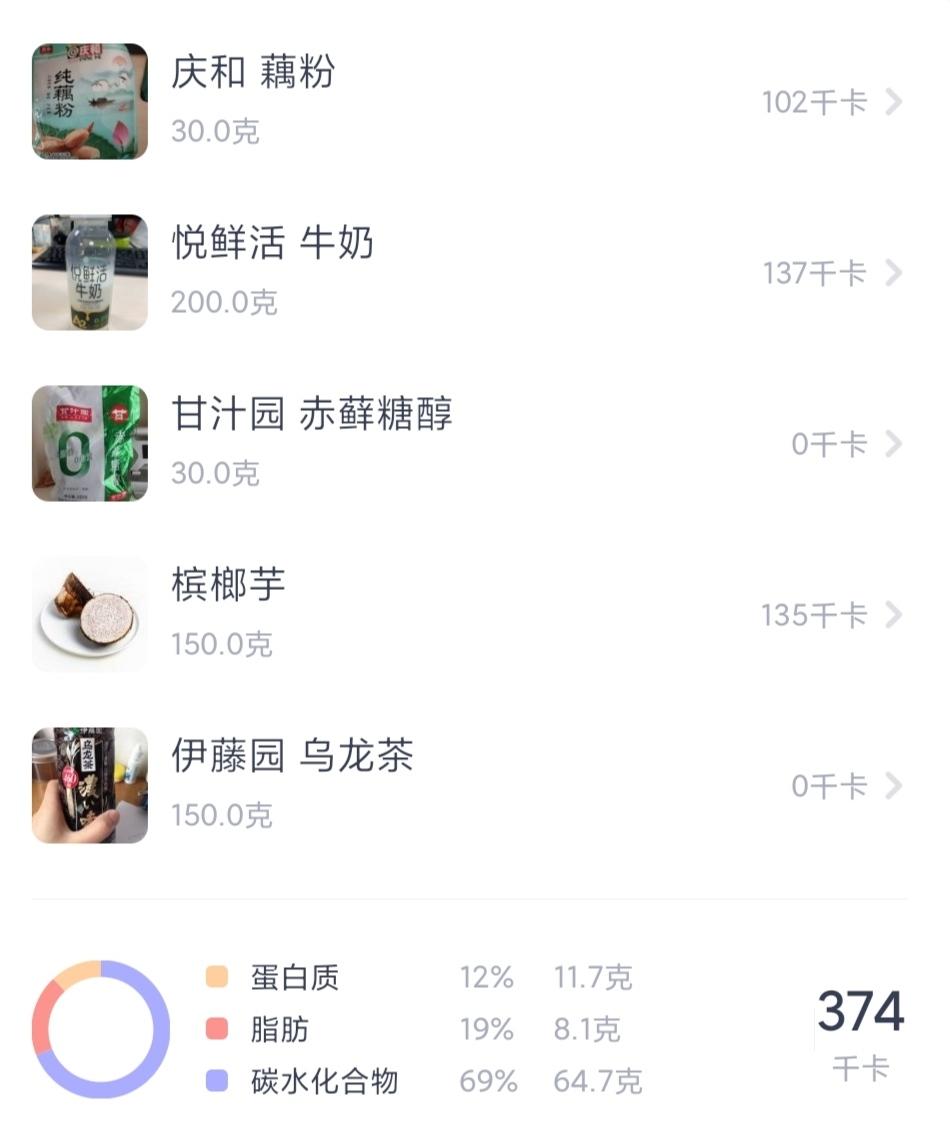This screenshot has width=950, height=1145.
Task: Click the oolong tea bottle photo
Action: (x=89, y=786)
